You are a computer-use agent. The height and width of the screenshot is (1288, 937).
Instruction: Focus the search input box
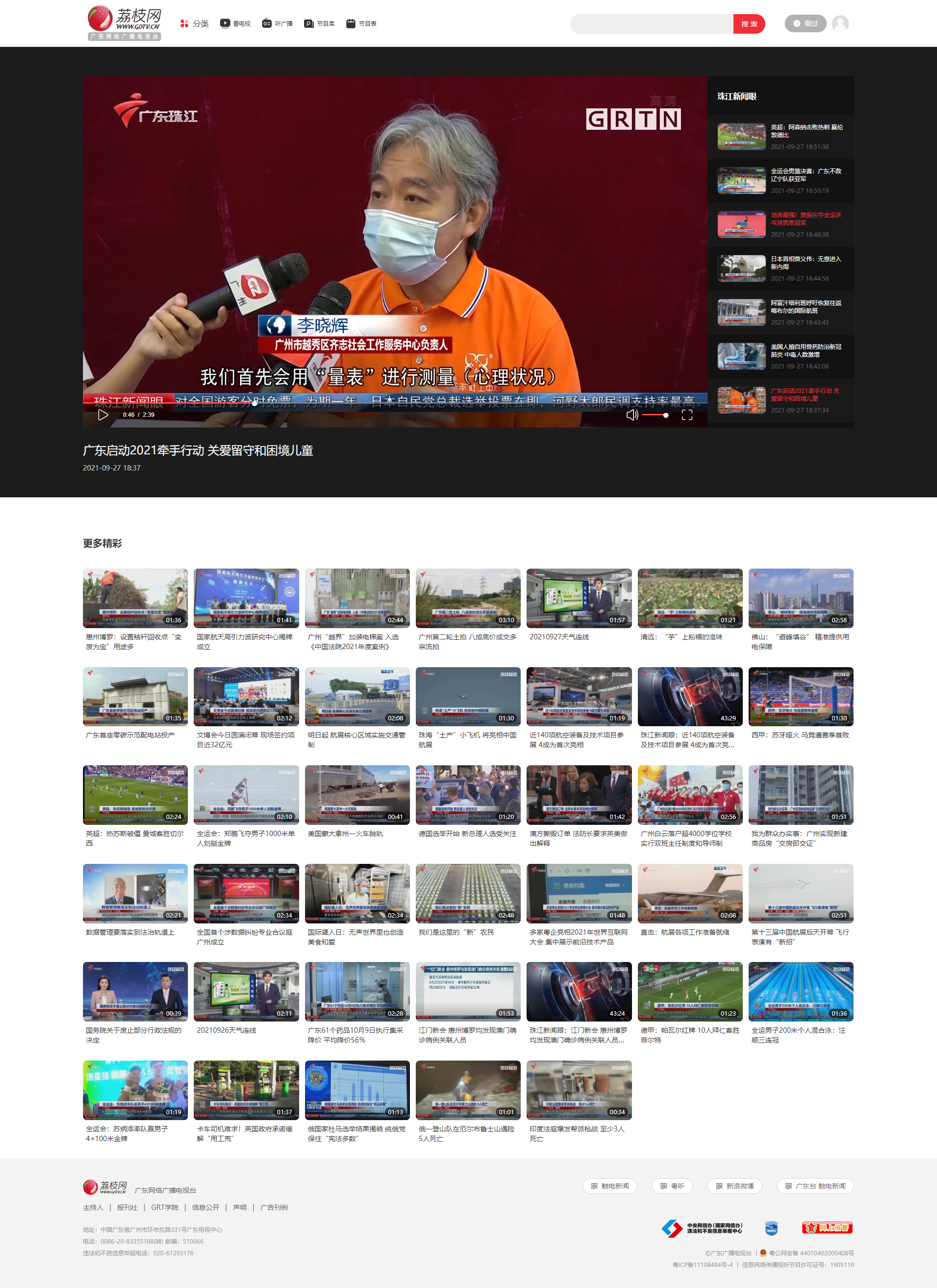coord(652,24)
